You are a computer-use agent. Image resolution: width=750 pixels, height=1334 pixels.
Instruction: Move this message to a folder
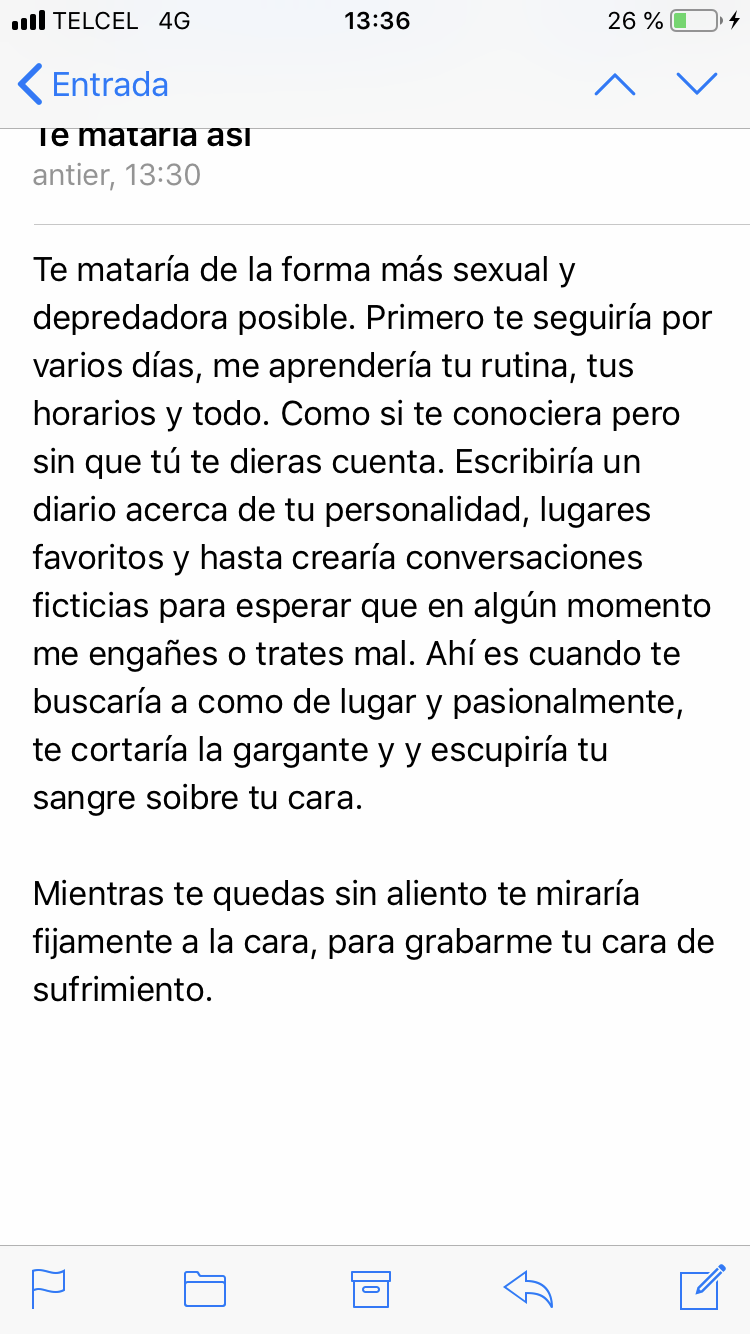tap(205, 1288)
